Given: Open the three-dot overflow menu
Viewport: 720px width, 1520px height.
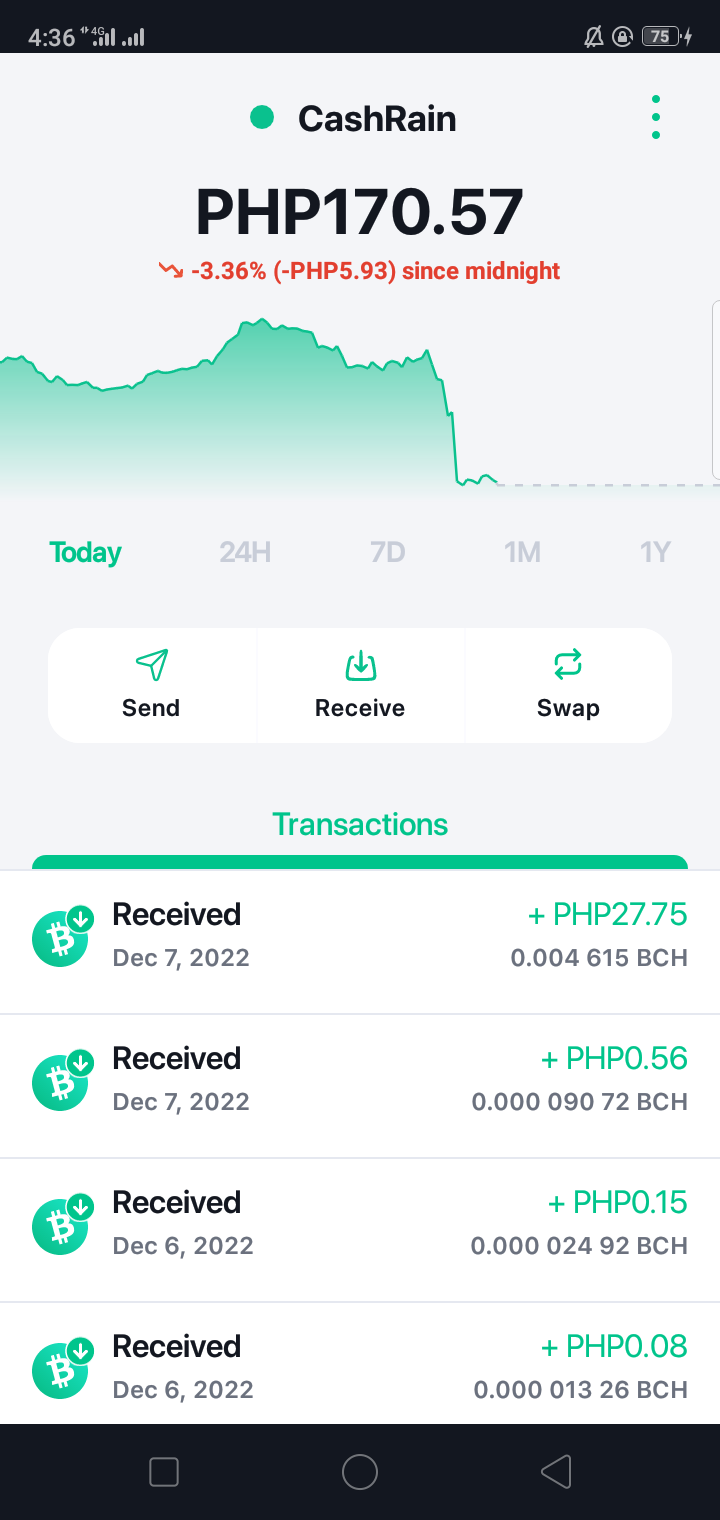Looking at the screenshot, I should (655, 118).
